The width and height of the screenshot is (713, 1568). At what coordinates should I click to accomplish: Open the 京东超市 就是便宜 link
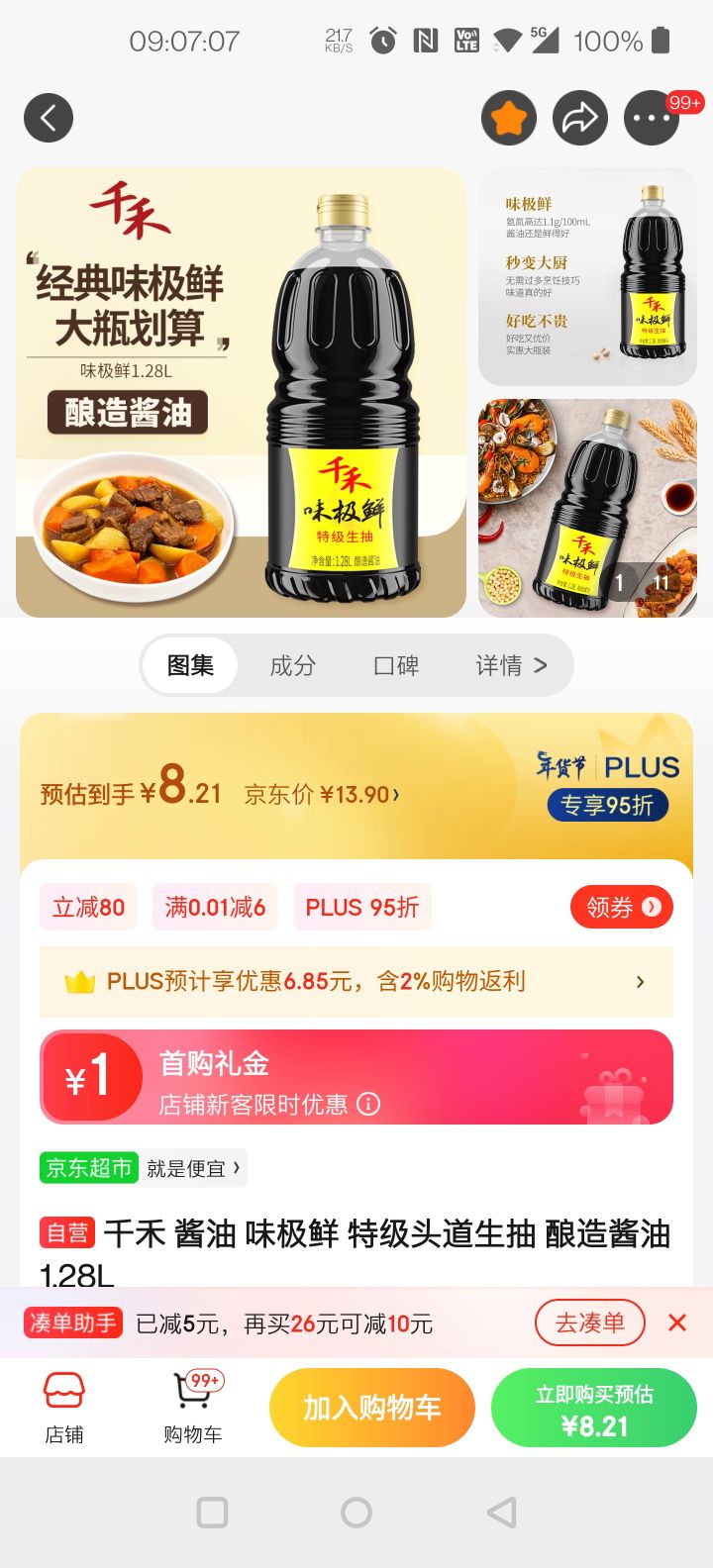pos(144,1168)
